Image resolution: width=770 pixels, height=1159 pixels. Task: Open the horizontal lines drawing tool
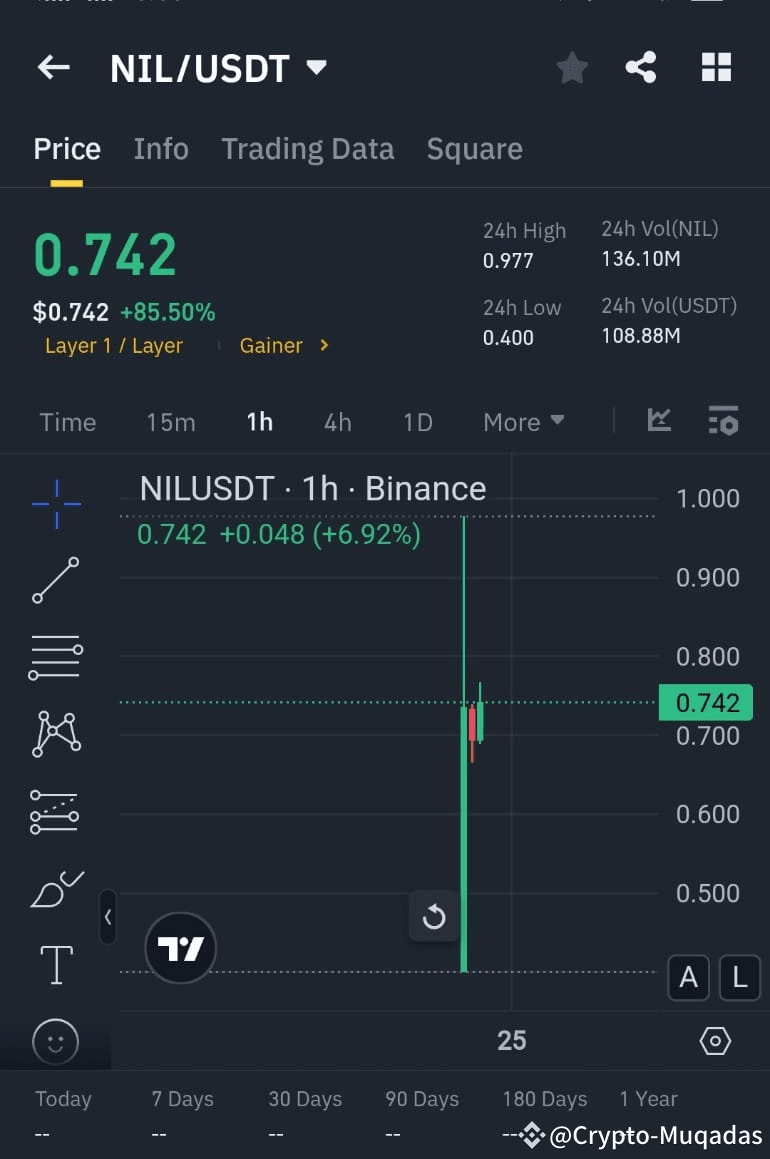tap(55, 657)
